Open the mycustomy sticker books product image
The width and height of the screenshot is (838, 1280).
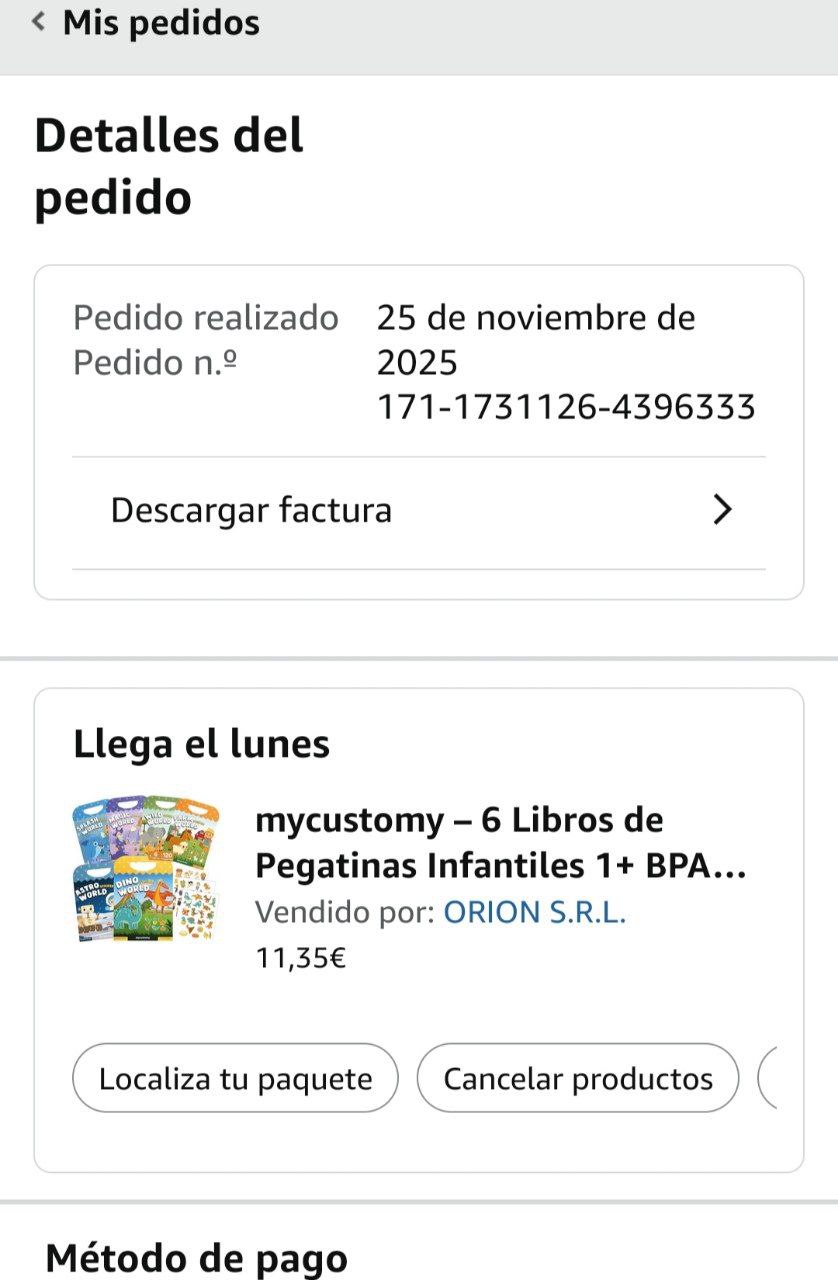click(x=145, y=869)
